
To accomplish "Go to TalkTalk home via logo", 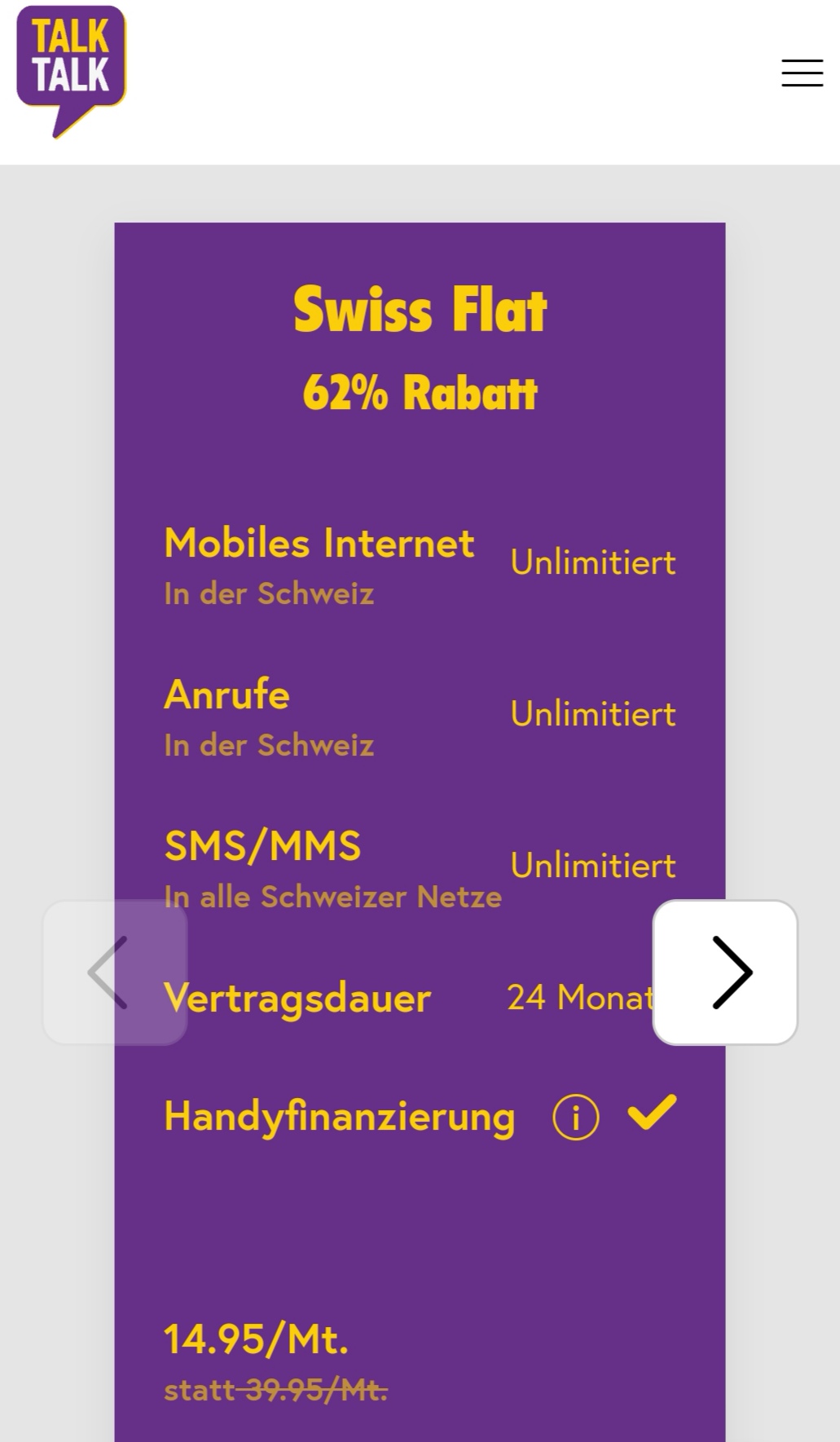I will point(71,69).
